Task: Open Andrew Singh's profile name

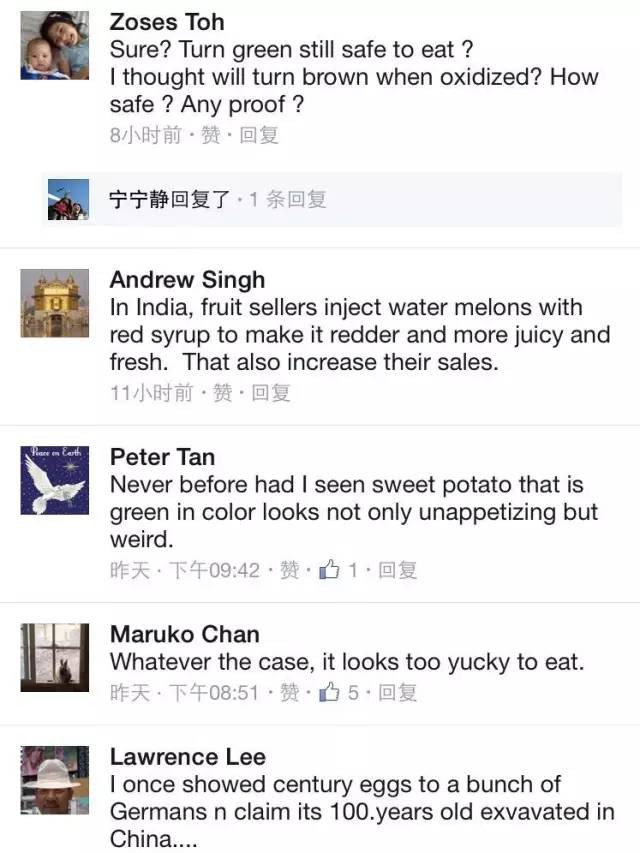Action: [x=187, y=280]
